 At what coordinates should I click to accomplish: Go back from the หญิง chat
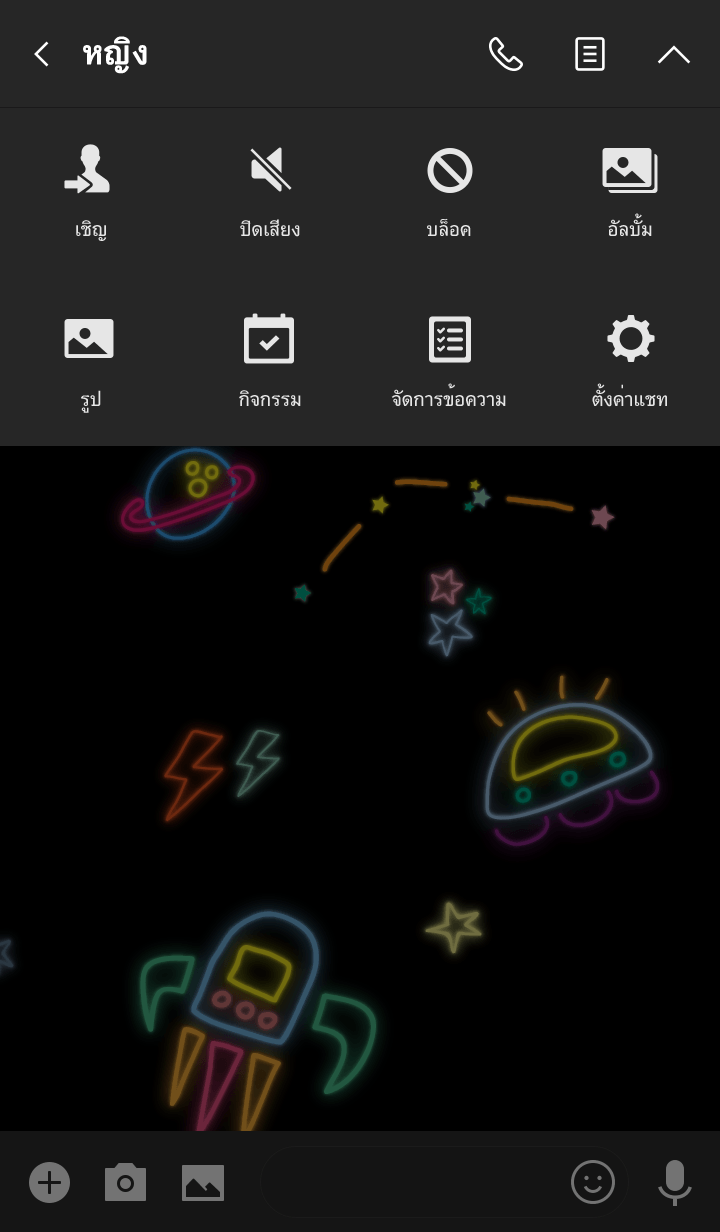coord(41,54)
